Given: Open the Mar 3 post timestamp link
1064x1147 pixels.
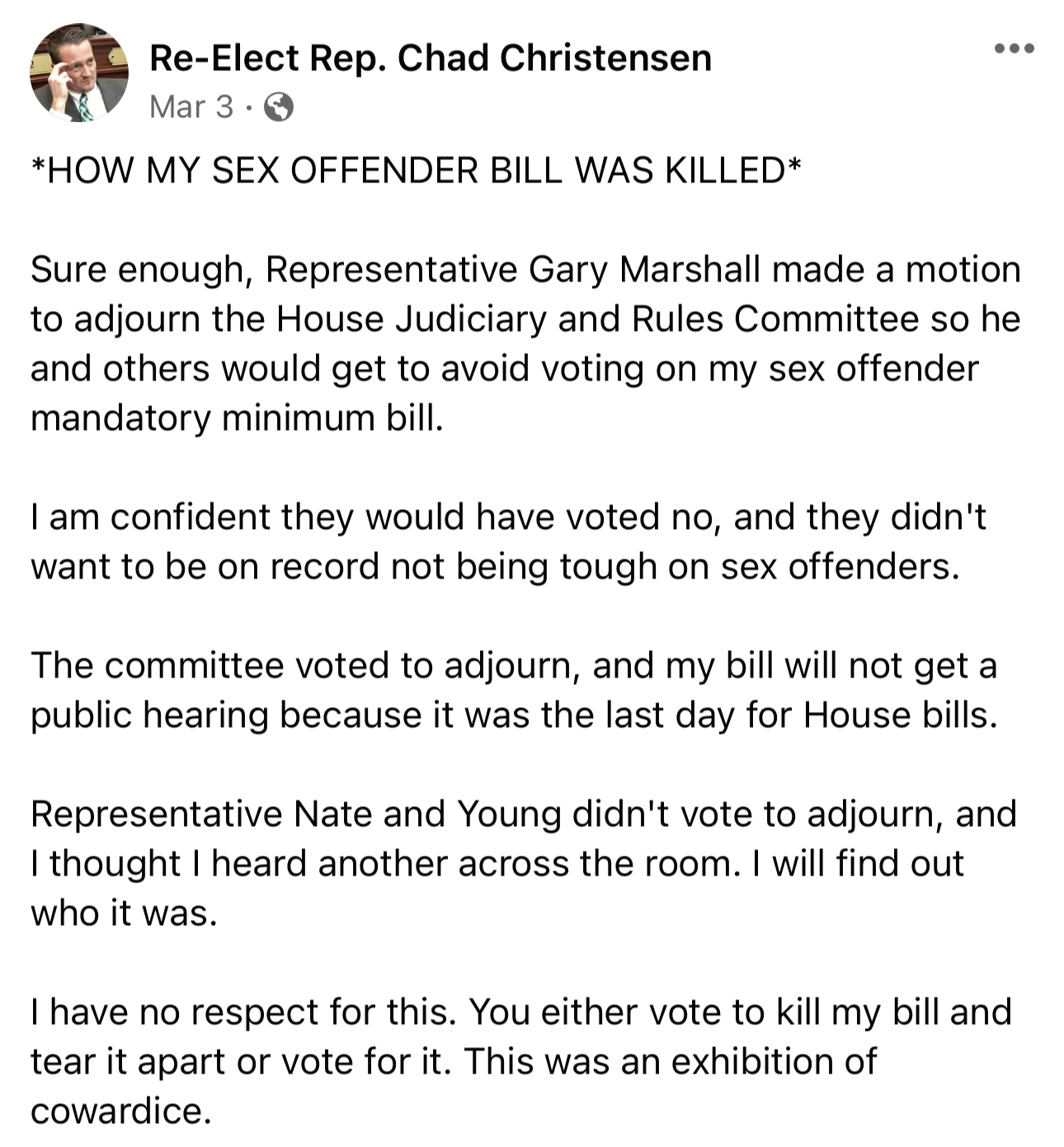Looking at the screenshot, I should pyautogui.click(x=187, y=106).
